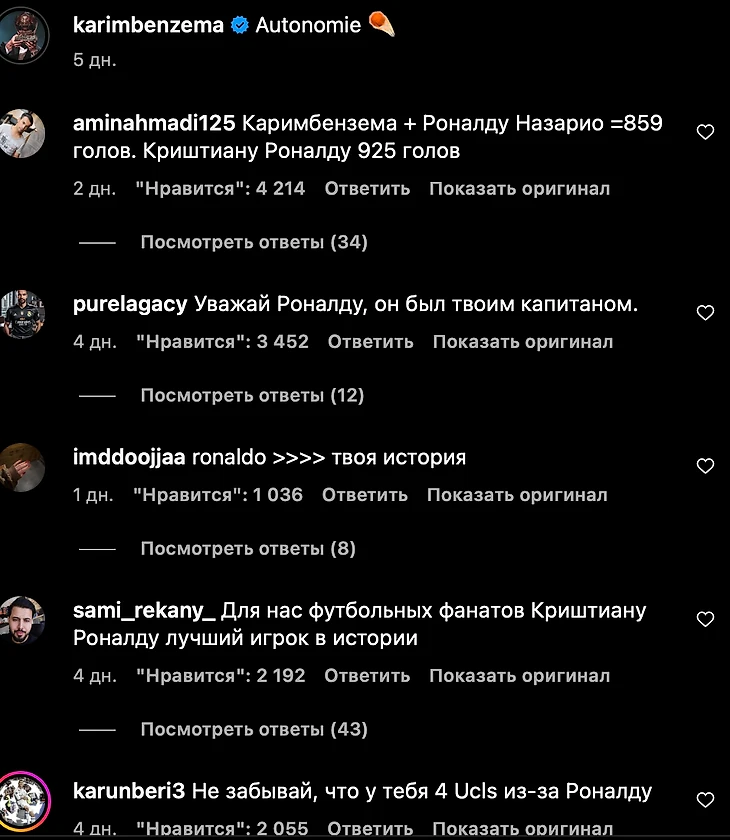Show original of sami_rekany_'s comment
This screenshot has height=840, width=730.
[519, 675]
